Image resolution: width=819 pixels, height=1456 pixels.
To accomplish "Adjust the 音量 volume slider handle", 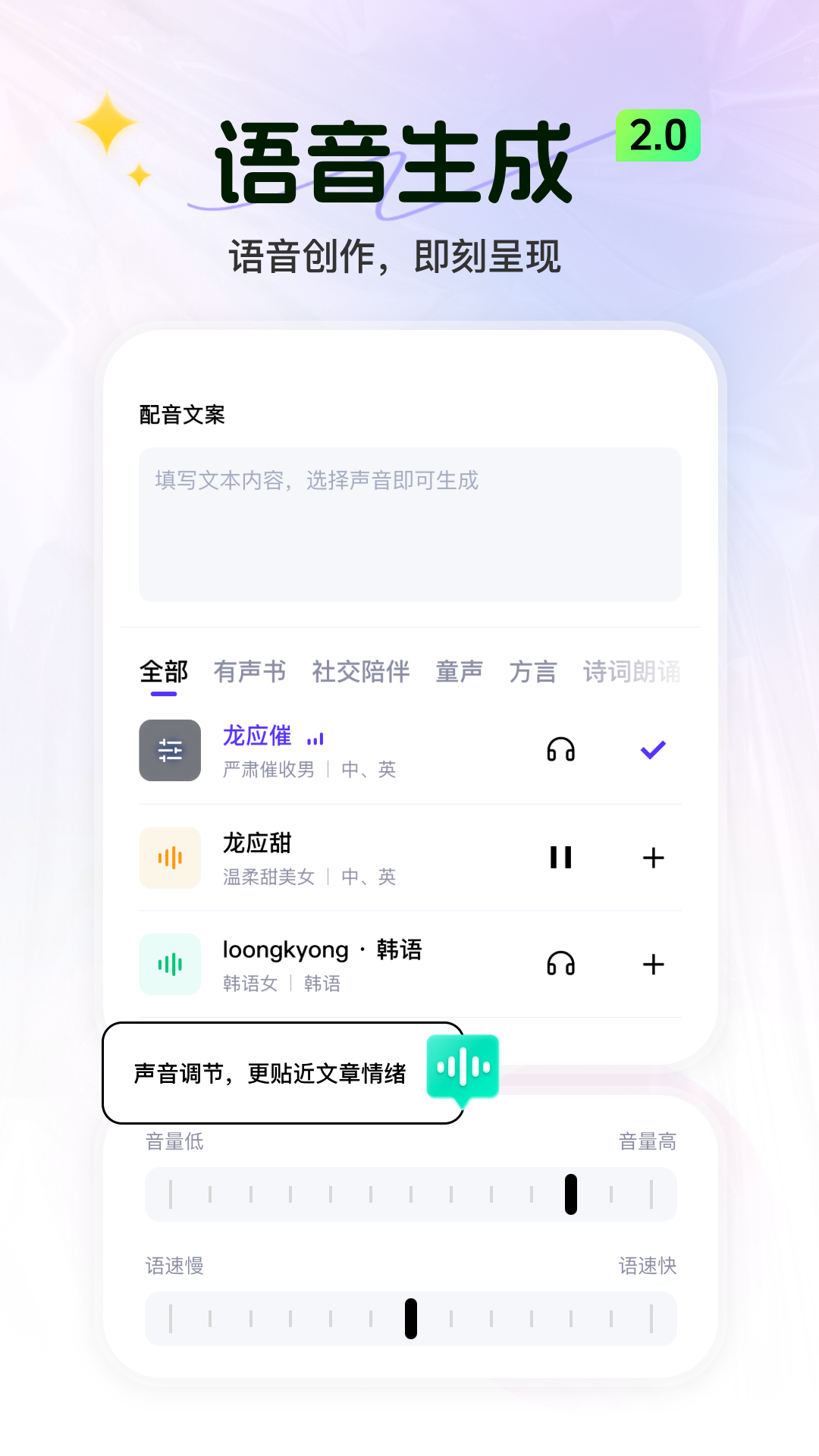I will pyautogui.click(x=570, y=1194).
